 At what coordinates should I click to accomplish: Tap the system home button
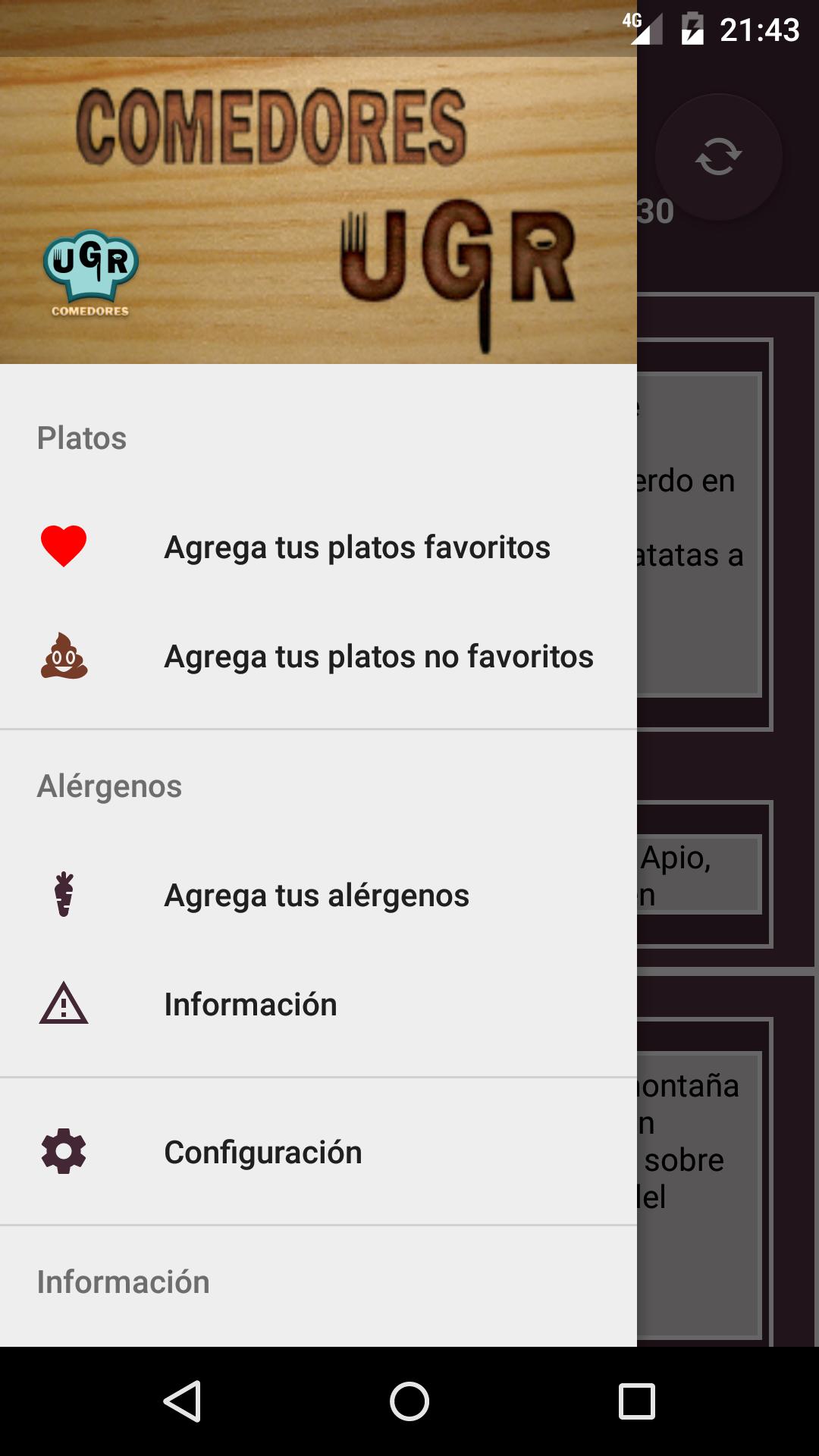[x=409, y=1401]
